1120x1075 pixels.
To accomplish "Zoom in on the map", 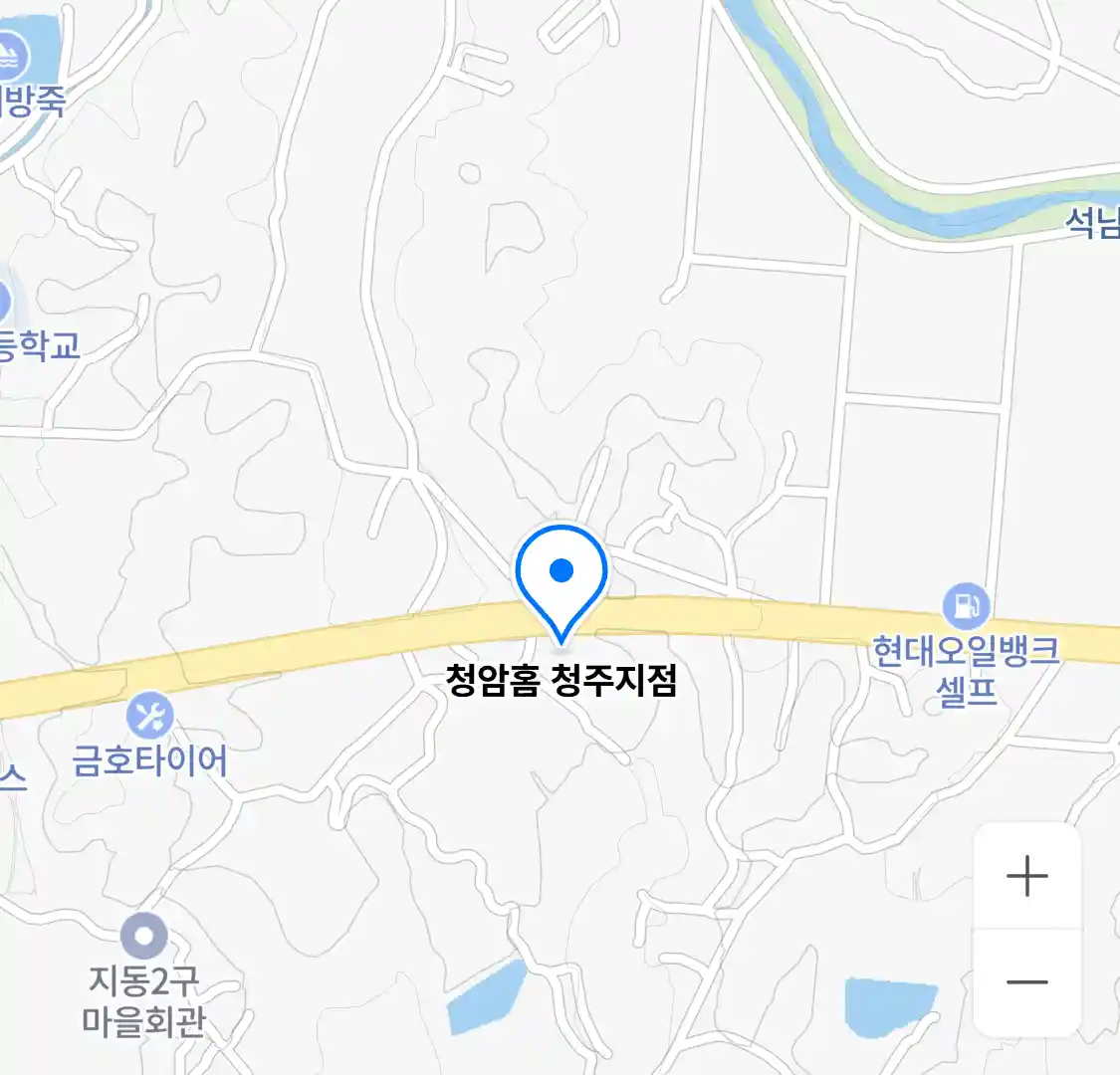I will [x=1026, y=877].
